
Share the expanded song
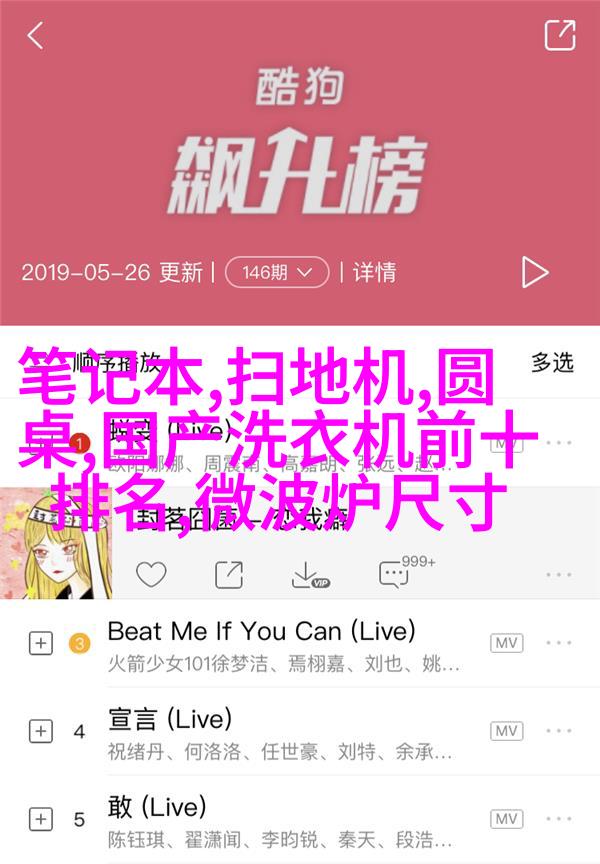228,574
